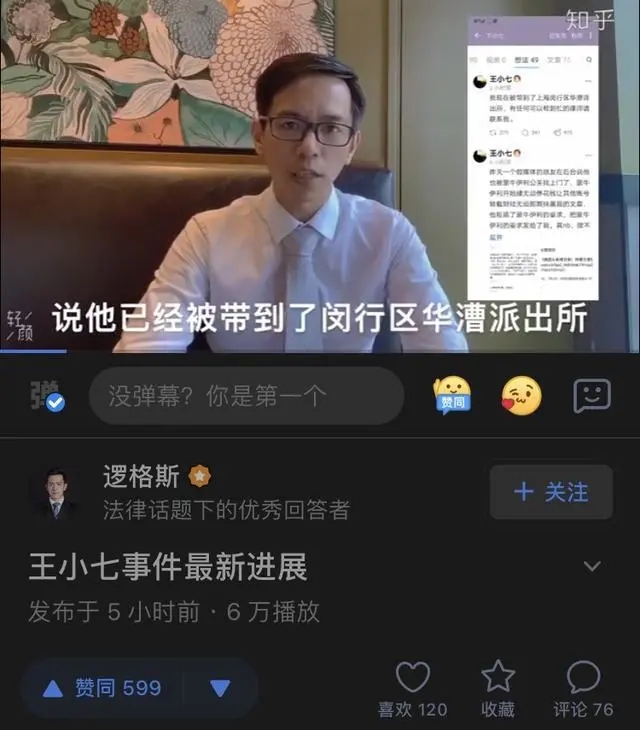This screenshot has width=640, height=730.
Task: Send the kissing face emoji reaction
Action: 520,396
